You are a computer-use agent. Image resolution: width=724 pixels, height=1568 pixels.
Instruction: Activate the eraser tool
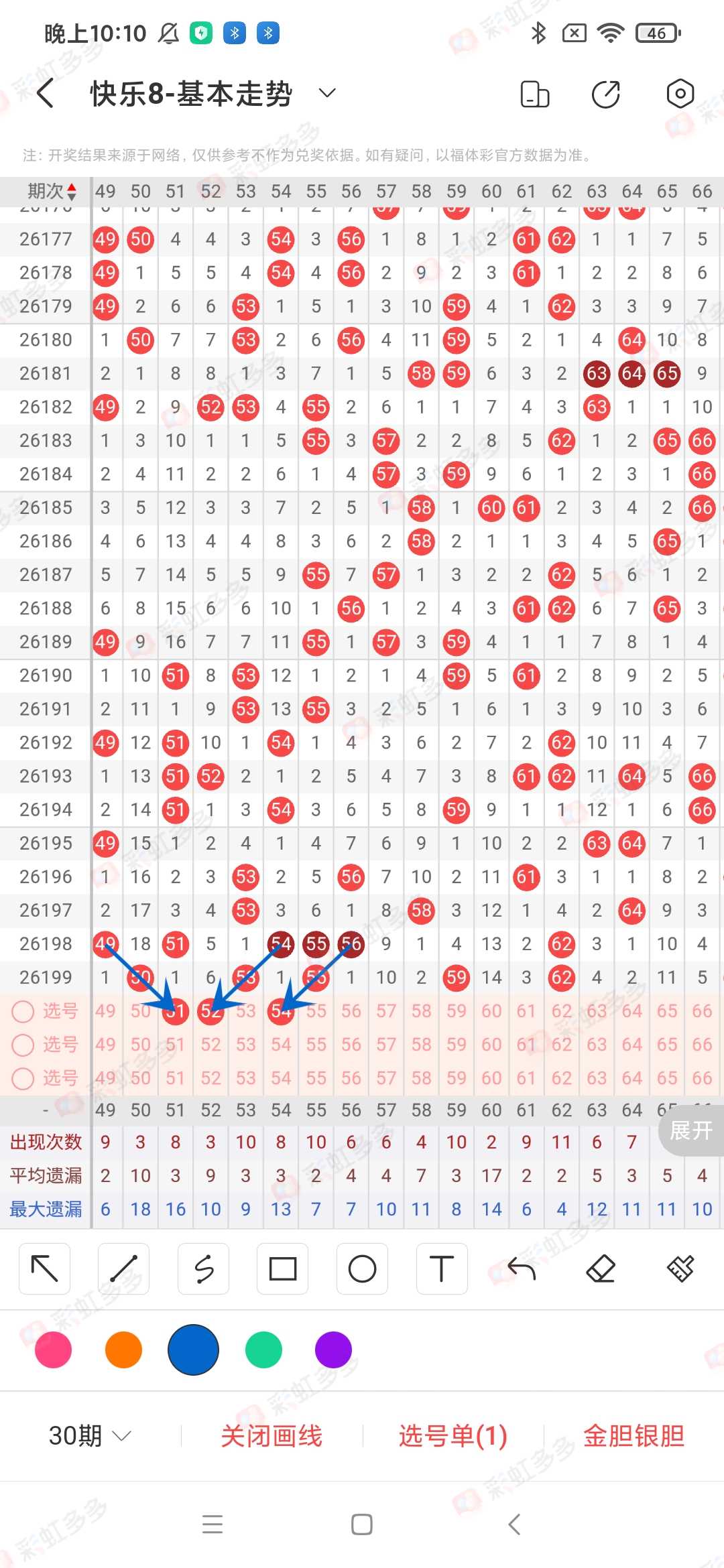tap(601, 1268)
